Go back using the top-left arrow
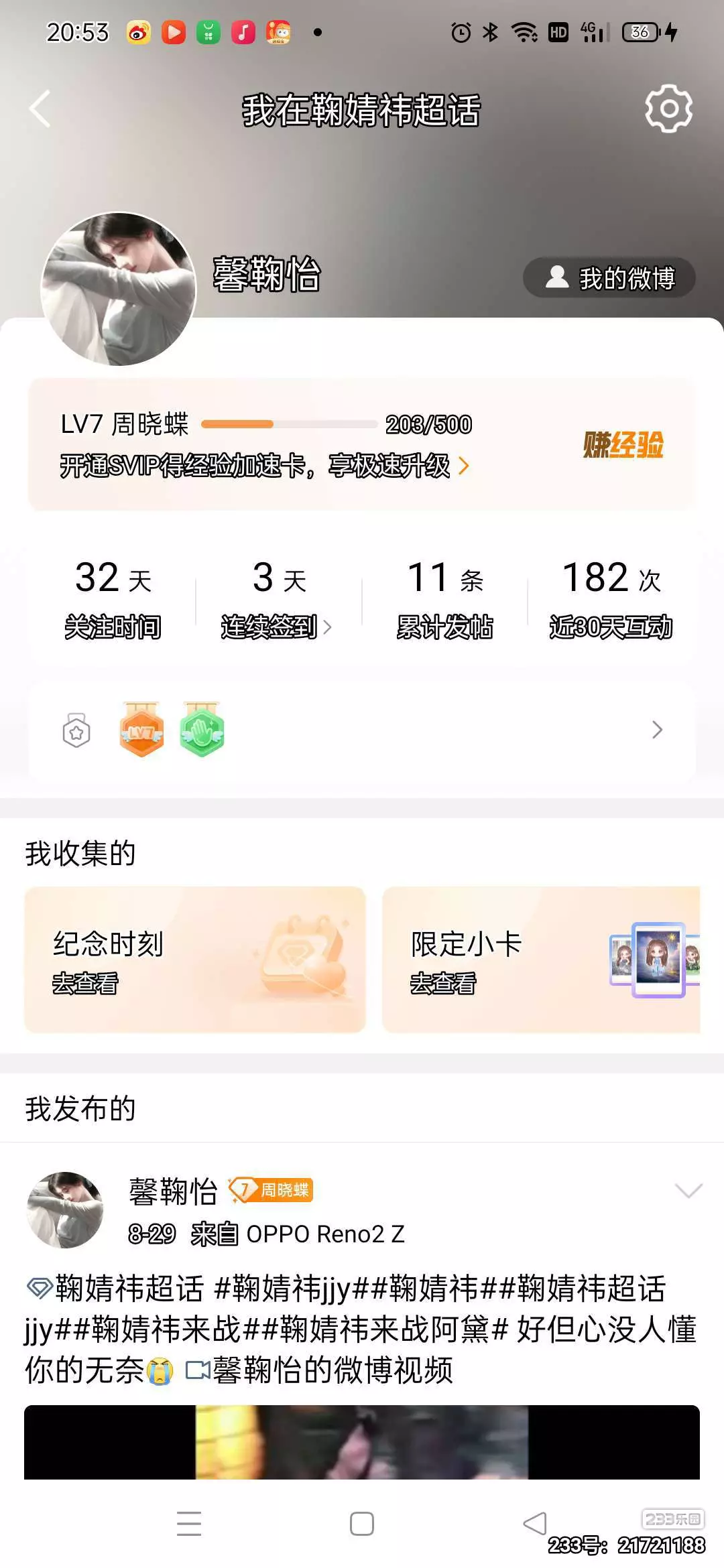Viewport: 724px width, 1568px height. [x=40, y=109]
